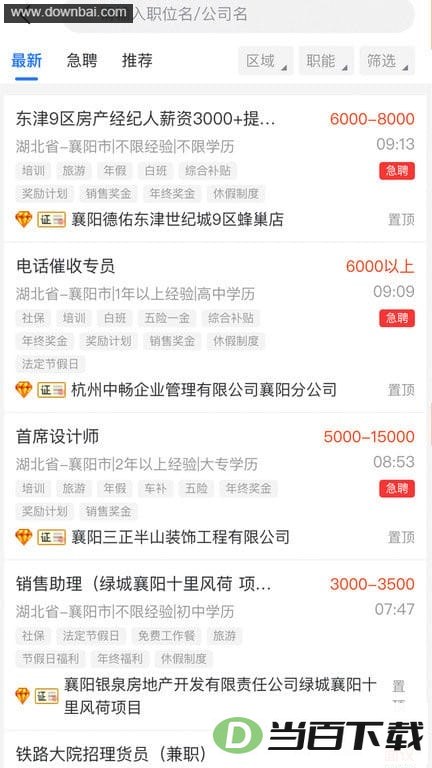Image resolution: width=432 pixels, height=768 pixels.
Task: Expand the 职能 dropdown filter
Action: tap(326, 61)
